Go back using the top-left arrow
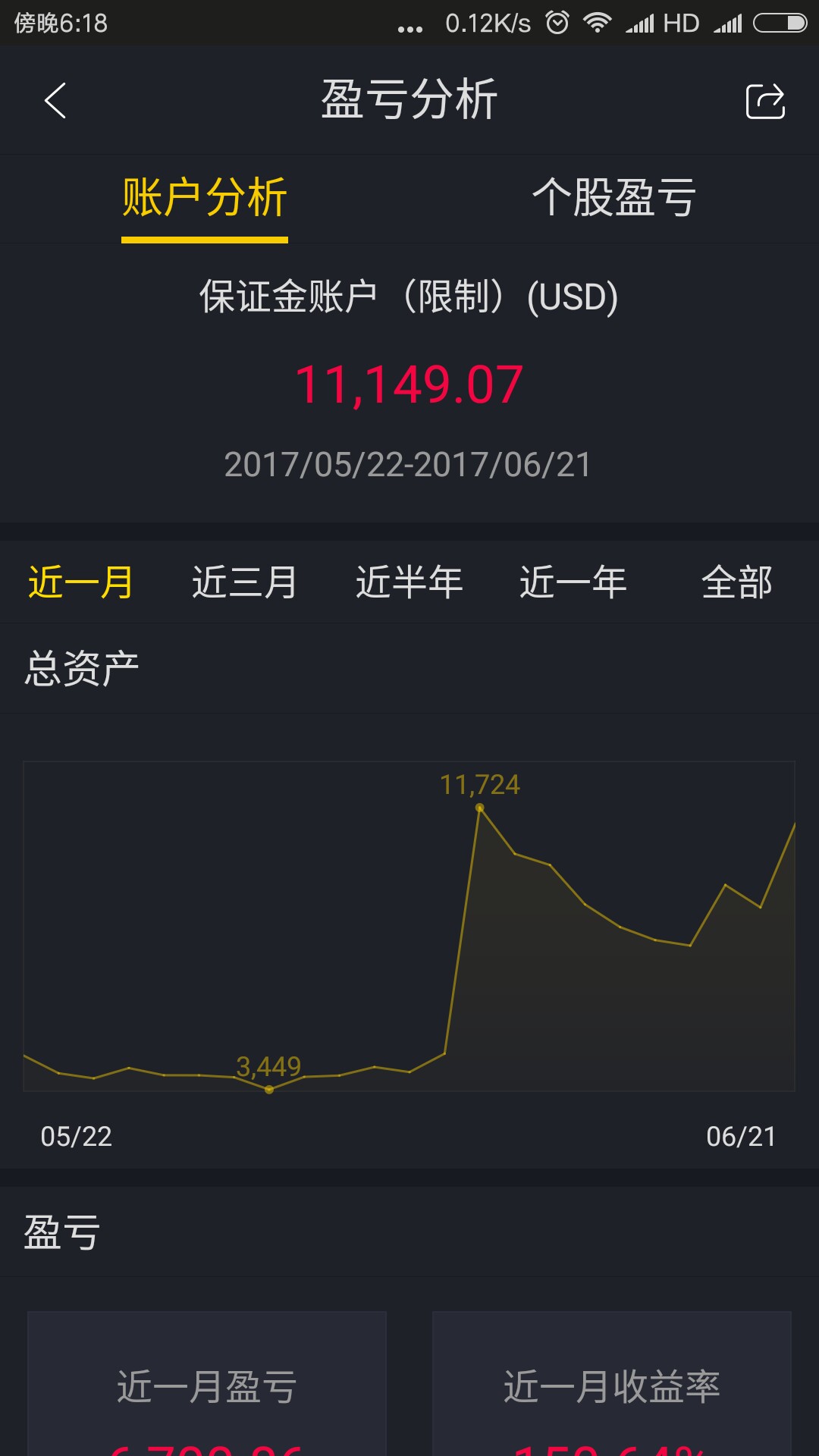Image resolution: width=819 pixels, height=1456 pixels. tap(55, 101)
